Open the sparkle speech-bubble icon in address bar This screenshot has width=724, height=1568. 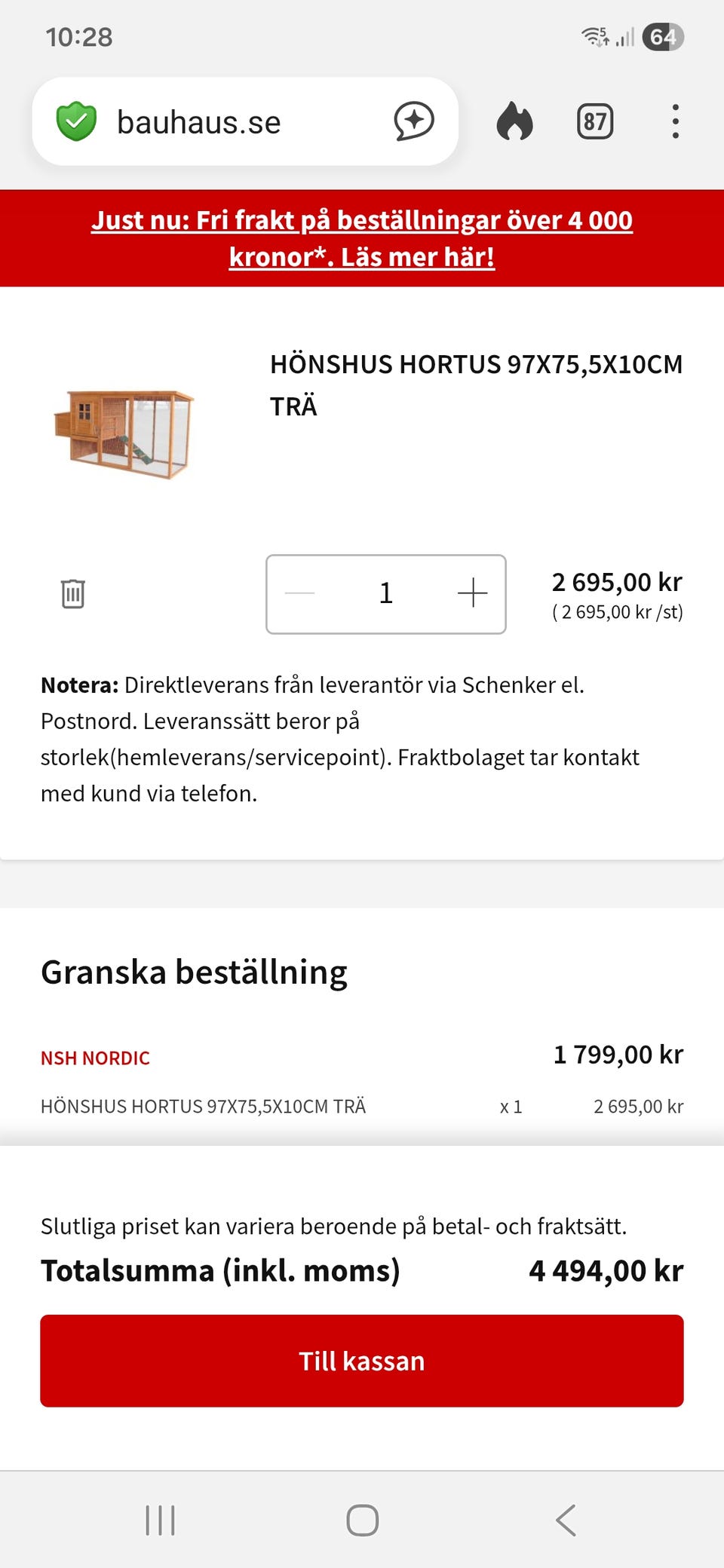click(413, 121)
